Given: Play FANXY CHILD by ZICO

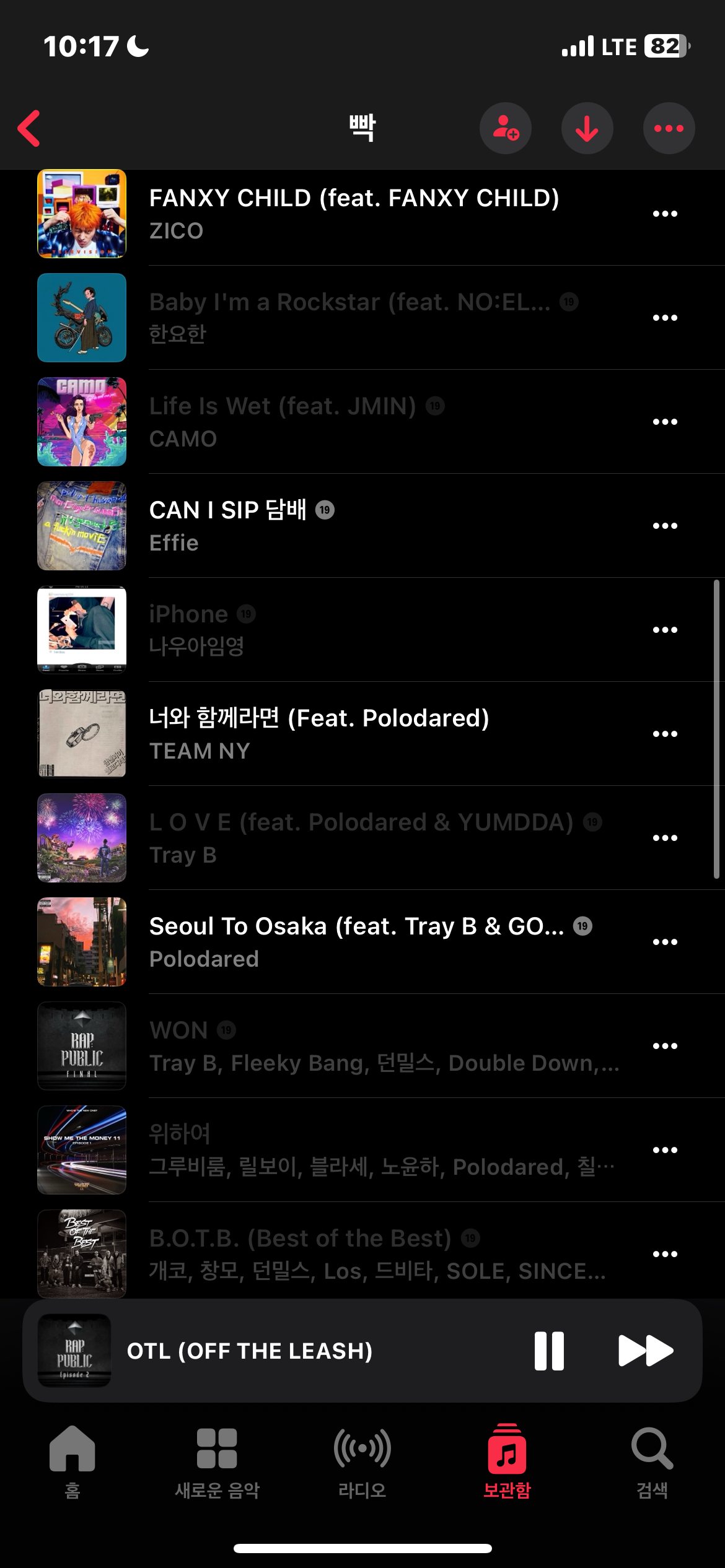Looking at the screenshot, I should pos(353,214).
